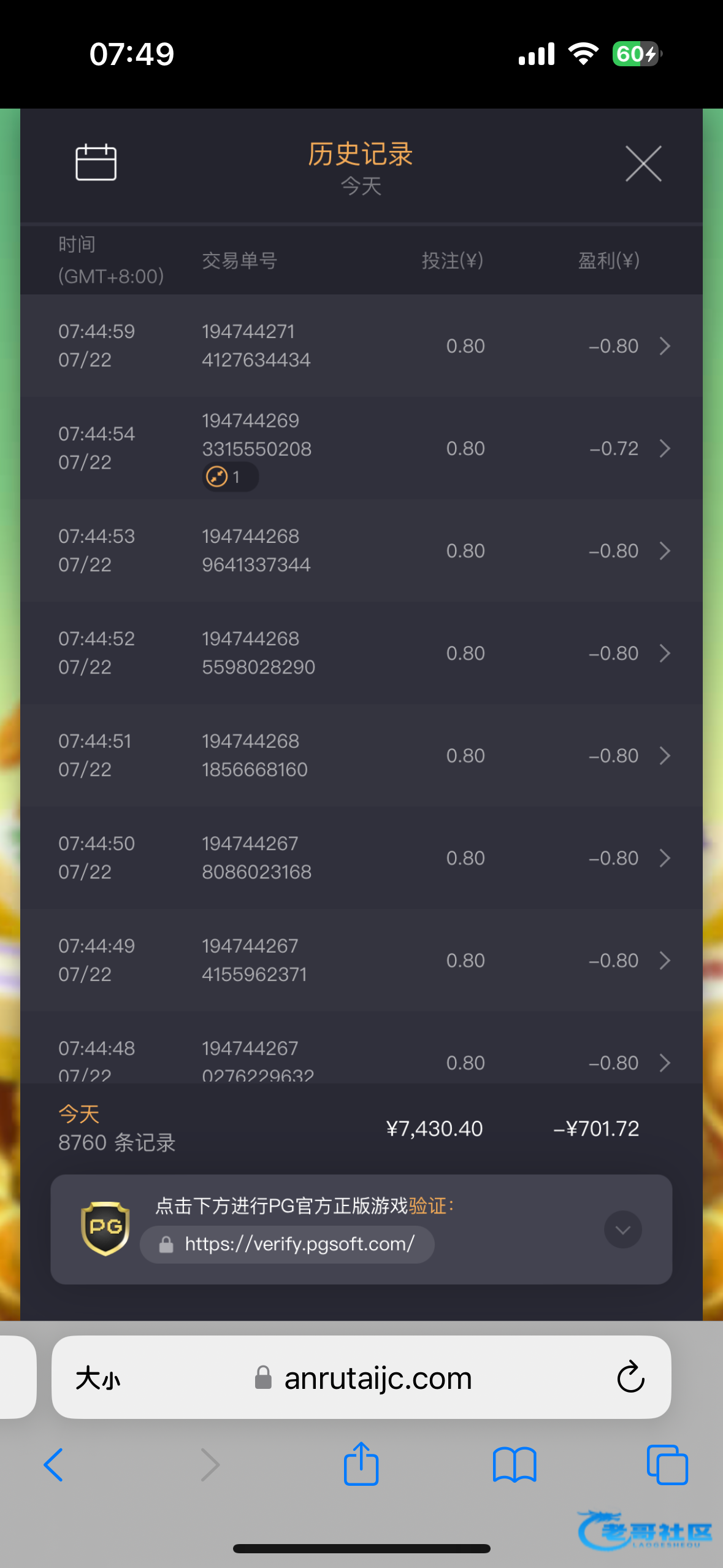Image resolution: width=723 pixels, height=1568 pixels.
Task: Reload the page in Safari
Action: coord(630,1377)
